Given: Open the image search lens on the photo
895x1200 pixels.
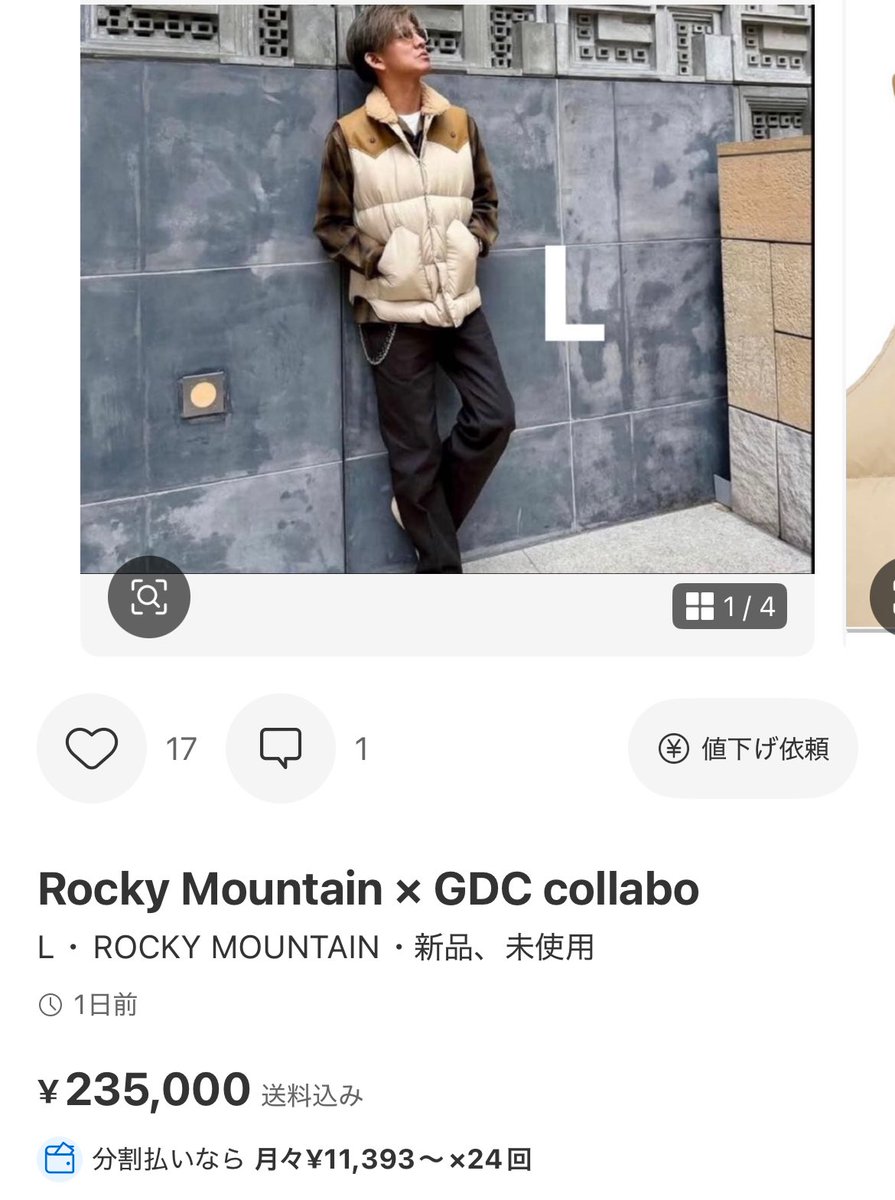Looking at the screenshot, I should click(149, 597).
